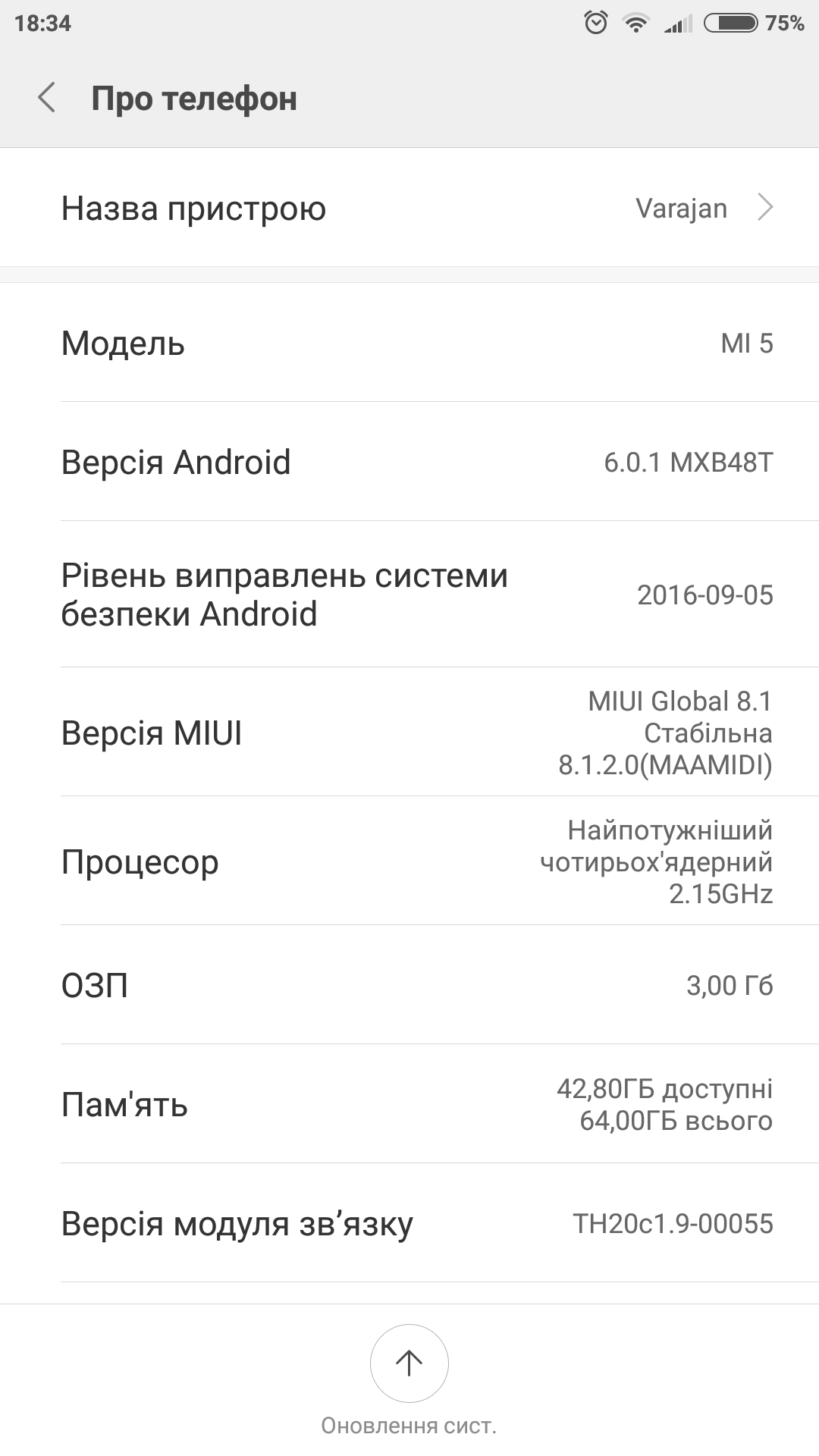Select the Процесор row
Viewport: 819px width, 1456px height.
409,861
